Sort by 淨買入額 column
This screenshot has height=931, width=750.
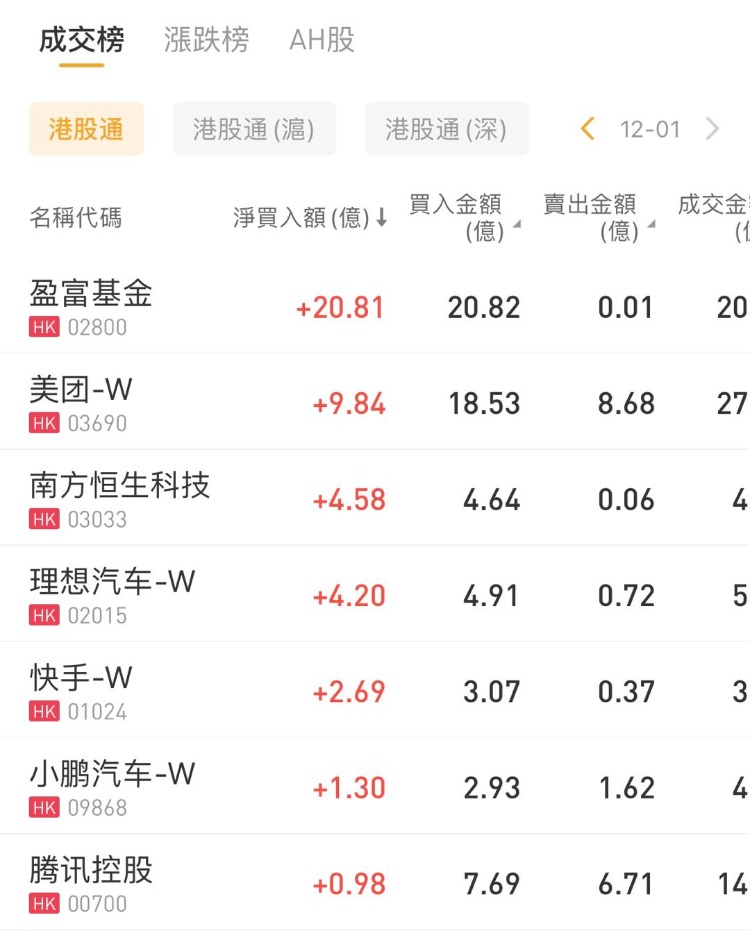point(310,218)
